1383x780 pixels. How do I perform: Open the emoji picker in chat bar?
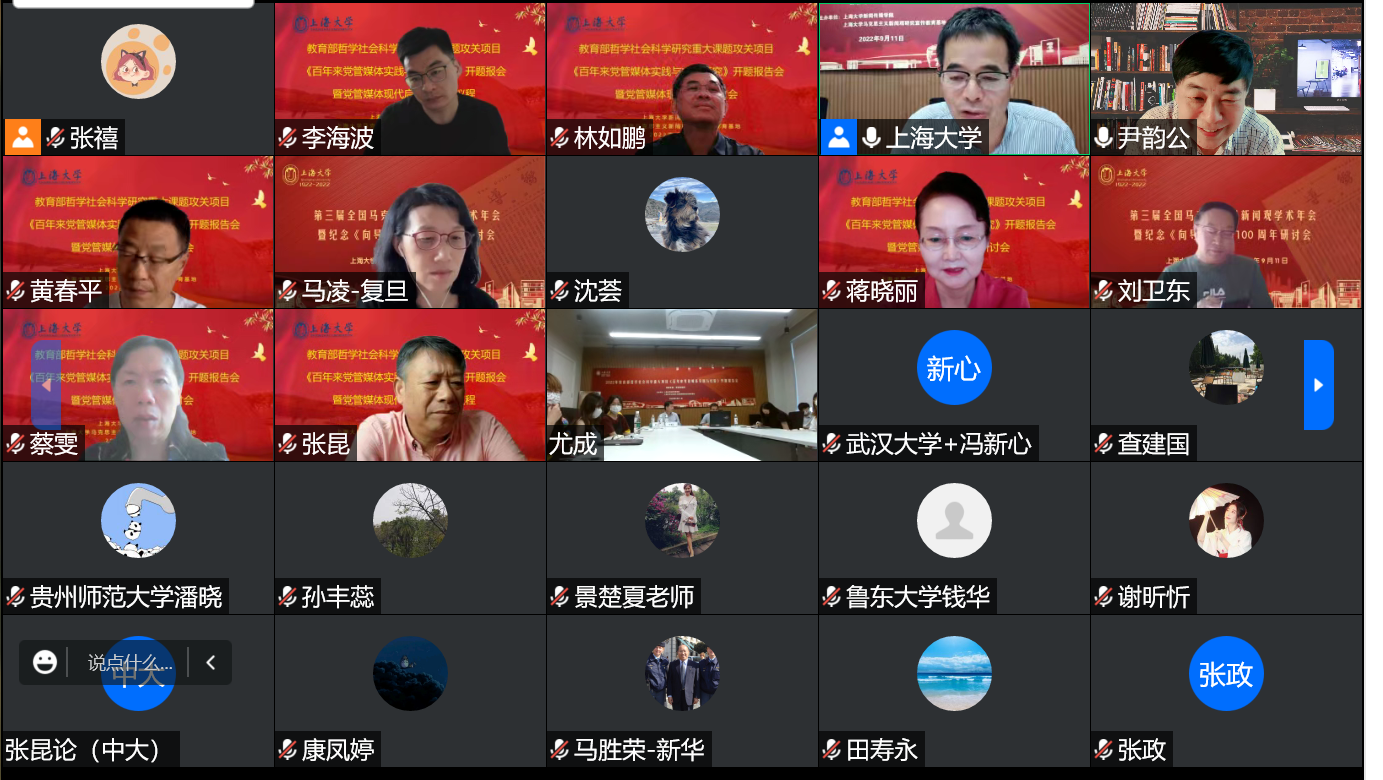[x=45, y=662]
